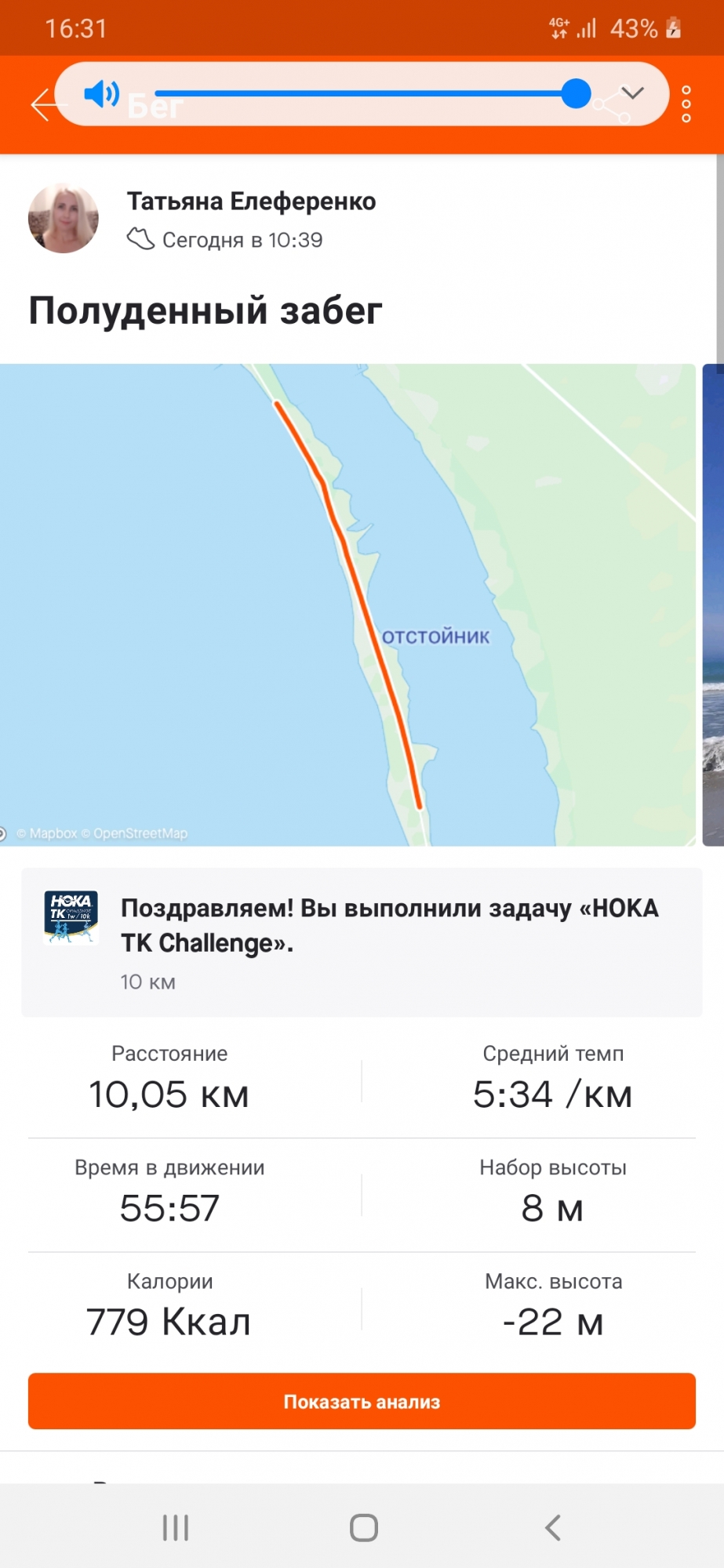Viewport: 724px width, 1568px height.
Task: Open the three-dot overflow menu
Action: (686, 103)
